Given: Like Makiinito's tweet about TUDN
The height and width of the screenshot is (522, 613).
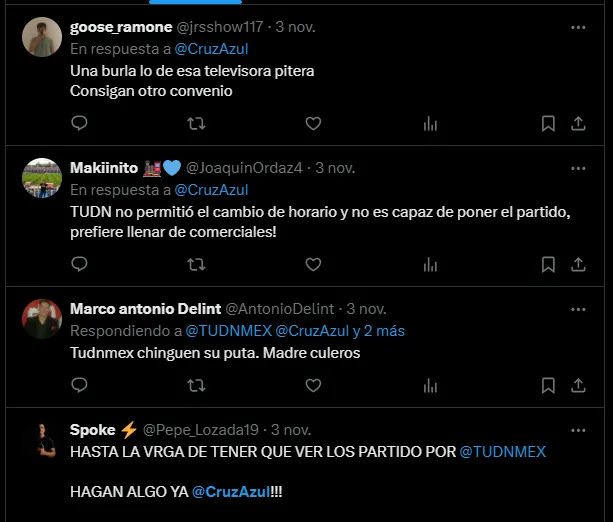Looking at the screenshot, I should pyautogui.click(x=313, y=264).
